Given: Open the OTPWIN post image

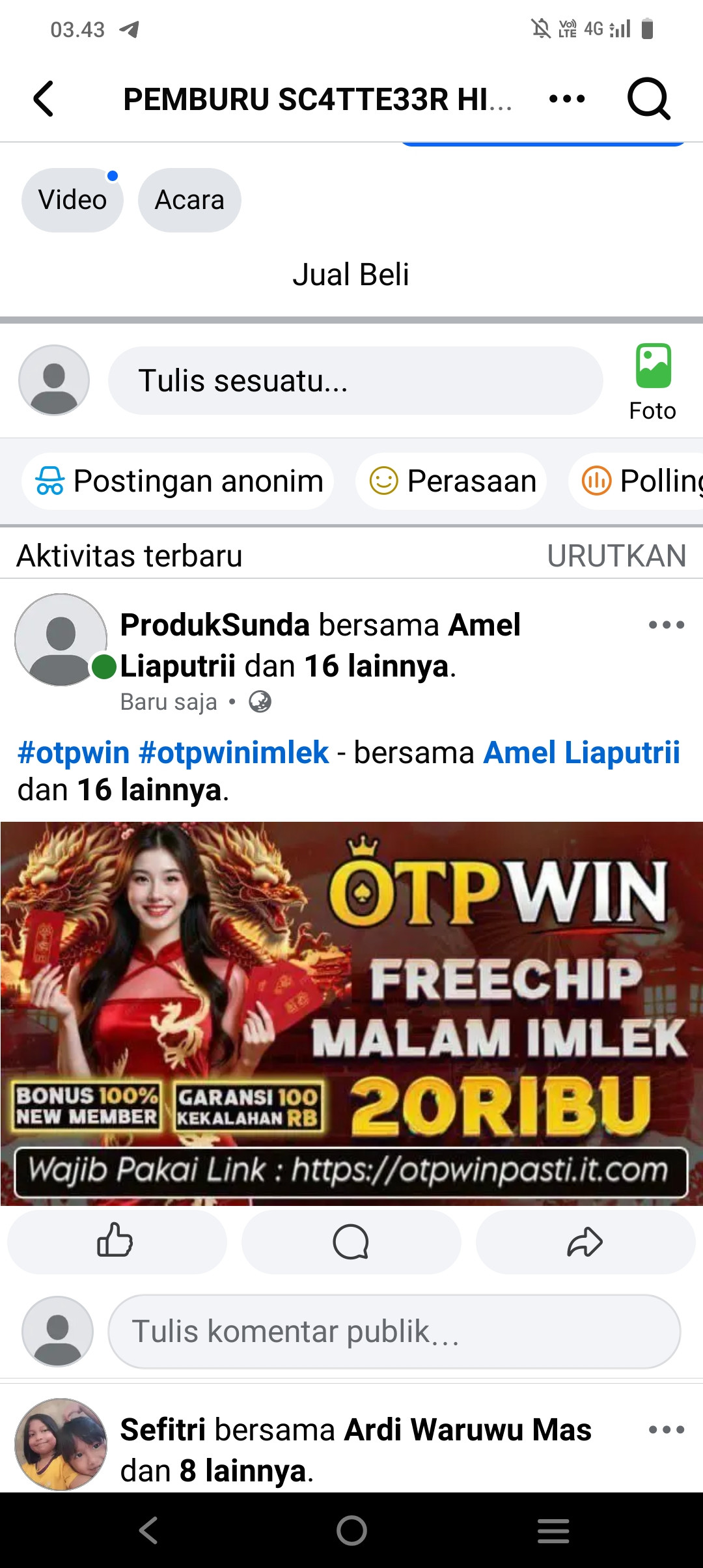Looking at the screenshot, I should [x=351, y=1013].
